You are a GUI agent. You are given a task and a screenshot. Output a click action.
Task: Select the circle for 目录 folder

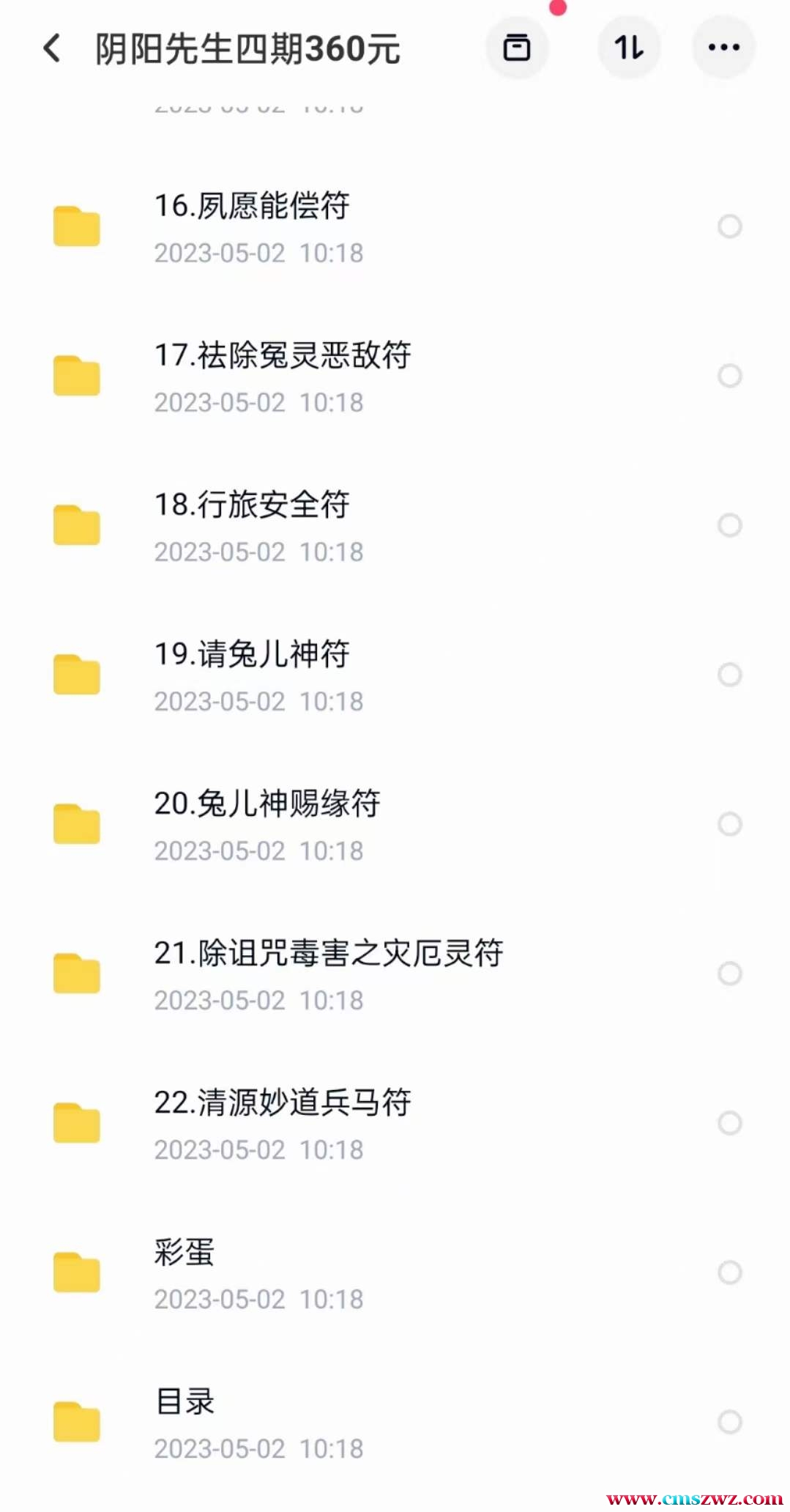pos(729,1422)
